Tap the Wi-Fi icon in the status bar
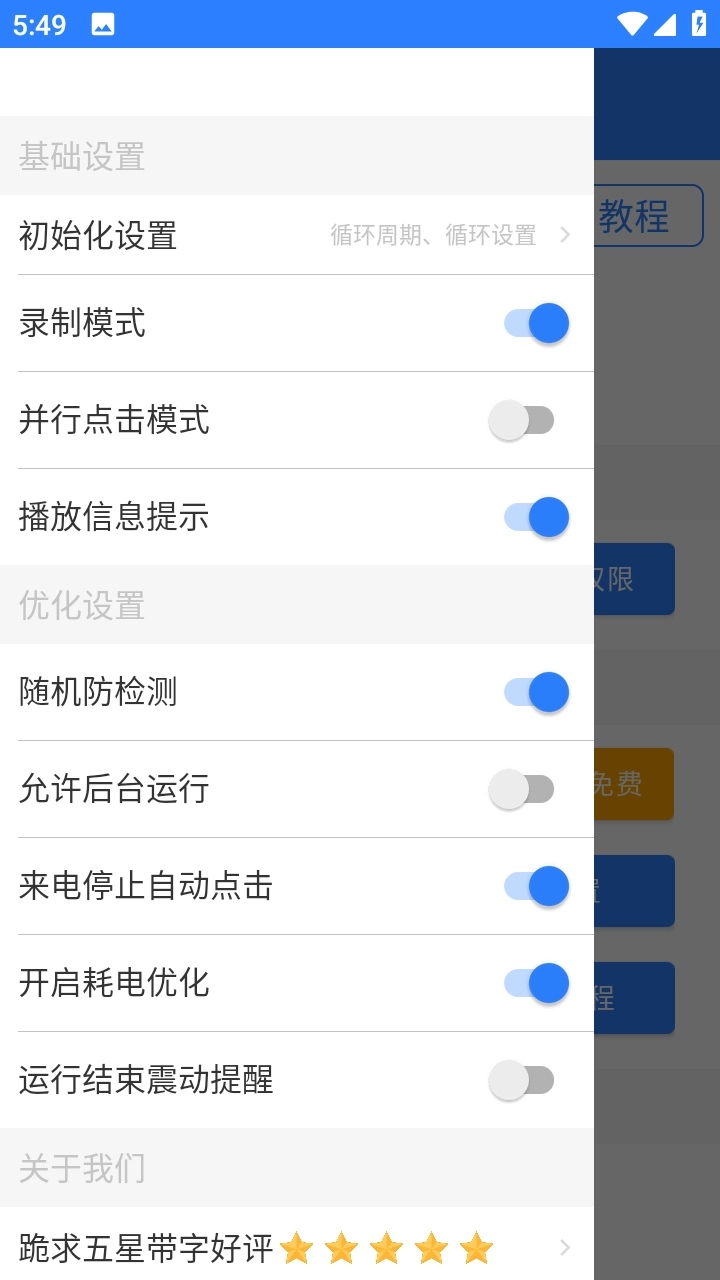Viewport: 720px width, 1280px height. click(x=631, y=22)
